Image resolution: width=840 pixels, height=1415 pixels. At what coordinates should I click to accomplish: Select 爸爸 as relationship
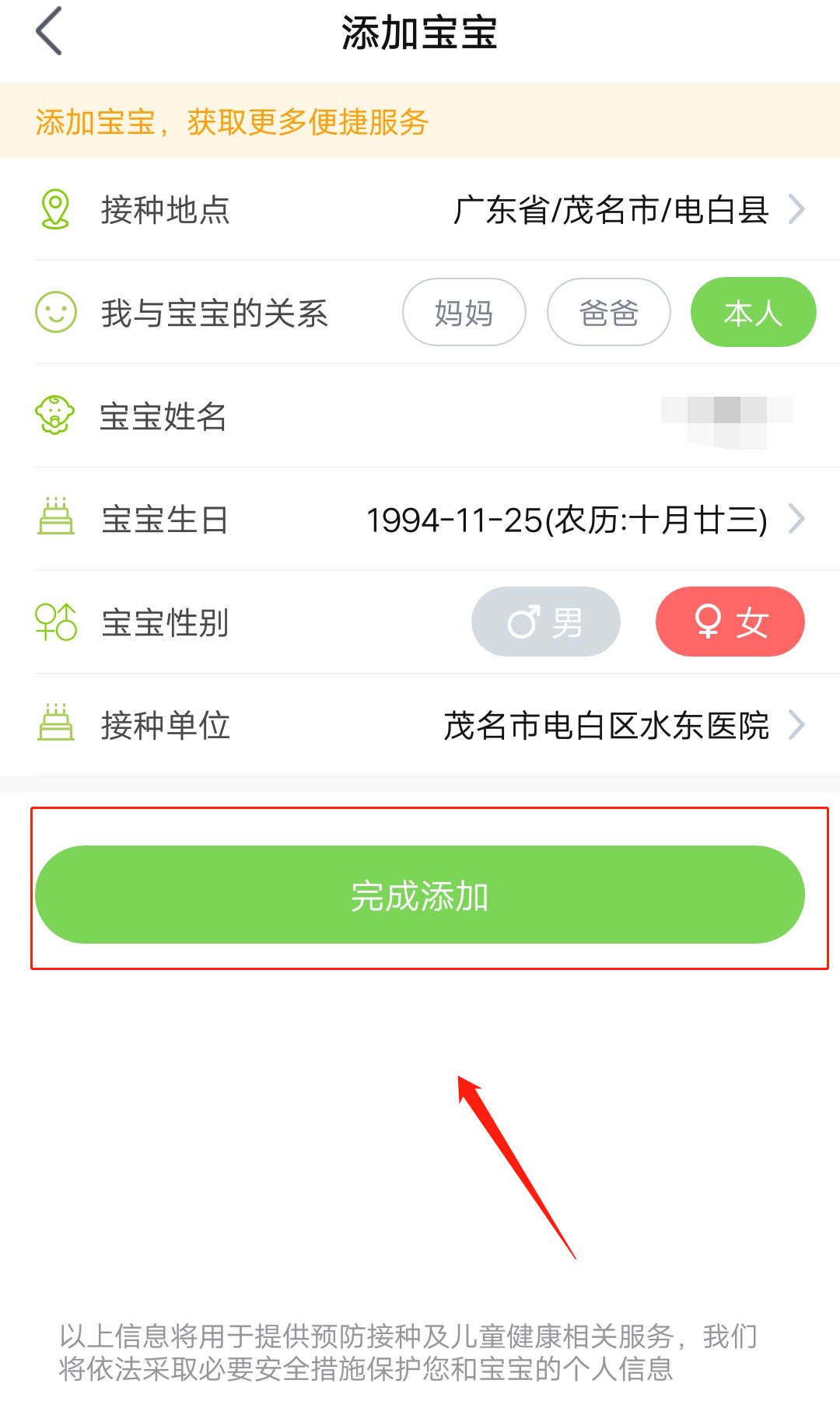pos(608,313)
